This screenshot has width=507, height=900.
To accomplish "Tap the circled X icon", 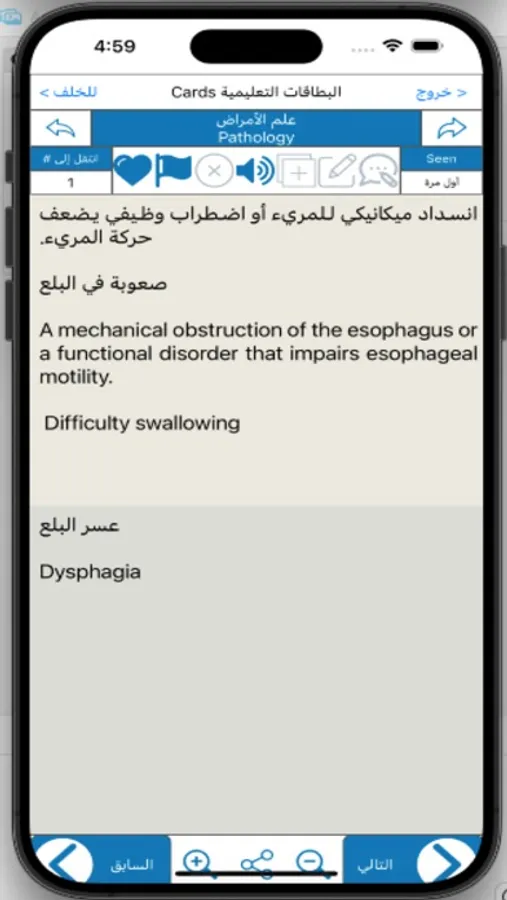I will 214,171.
